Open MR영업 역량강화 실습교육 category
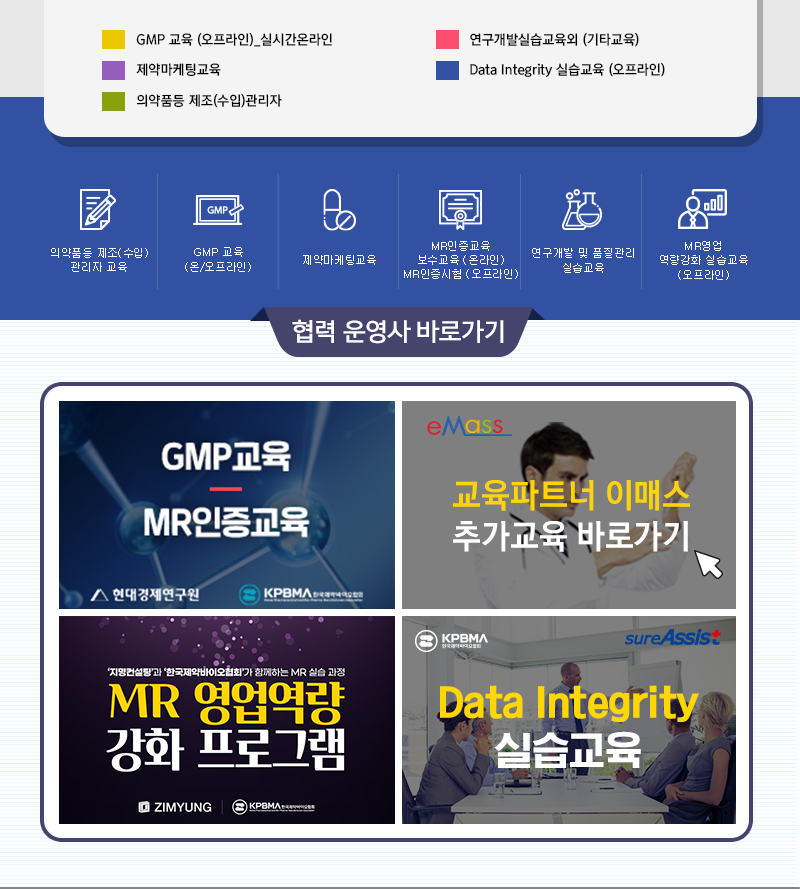 703,232
